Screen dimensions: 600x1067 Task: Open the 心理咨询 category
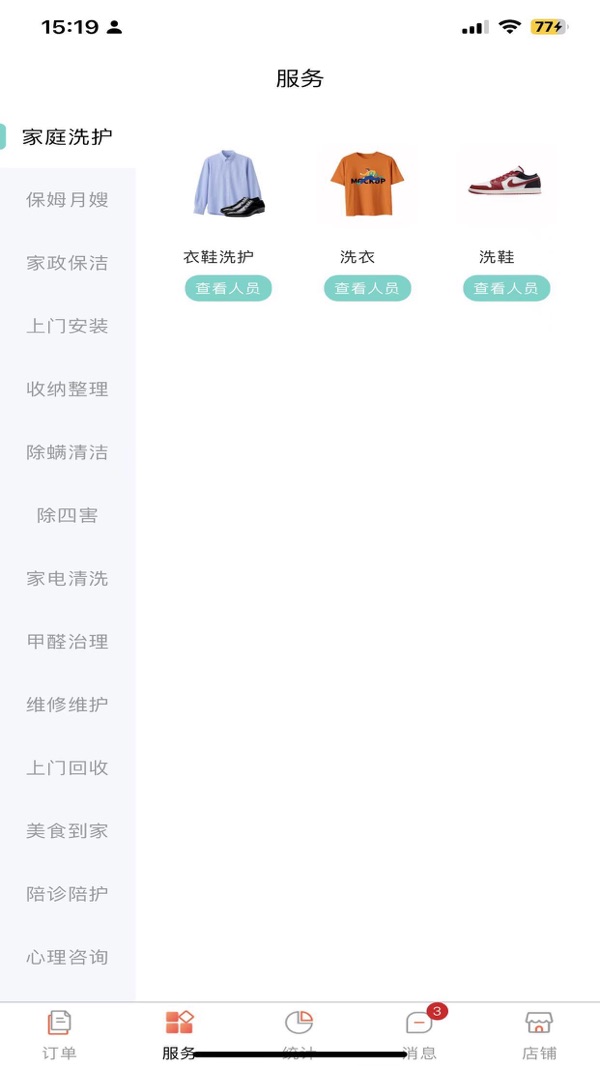(67, 957)
